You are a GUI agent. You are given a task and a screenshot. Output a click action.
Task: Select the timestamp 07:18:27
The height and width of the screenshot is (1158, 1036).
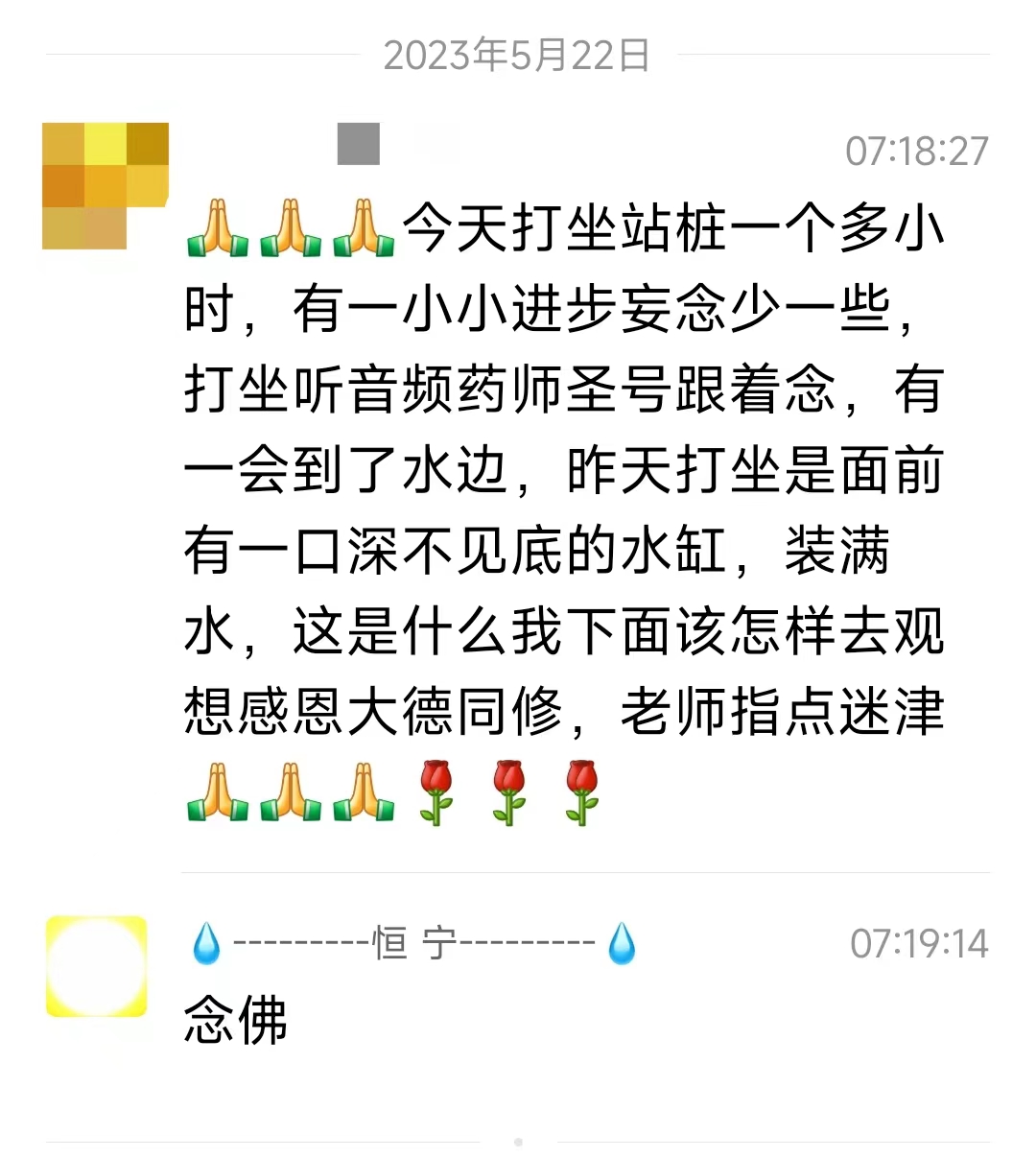(x=918, y=150)
